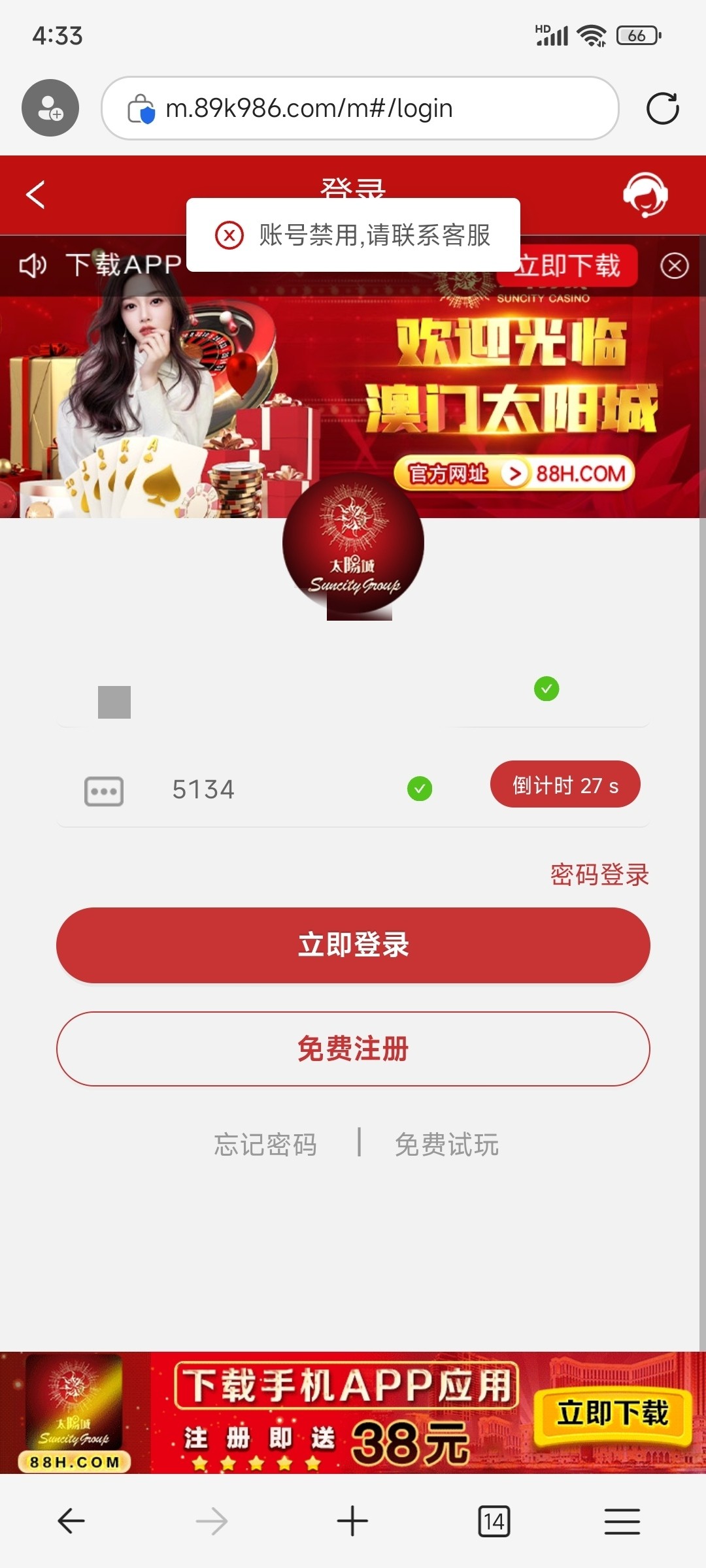Go back using the header arrow
The width and height of the screenshot is (706, 1568).
pyautogui.click(x=36, y=195)
